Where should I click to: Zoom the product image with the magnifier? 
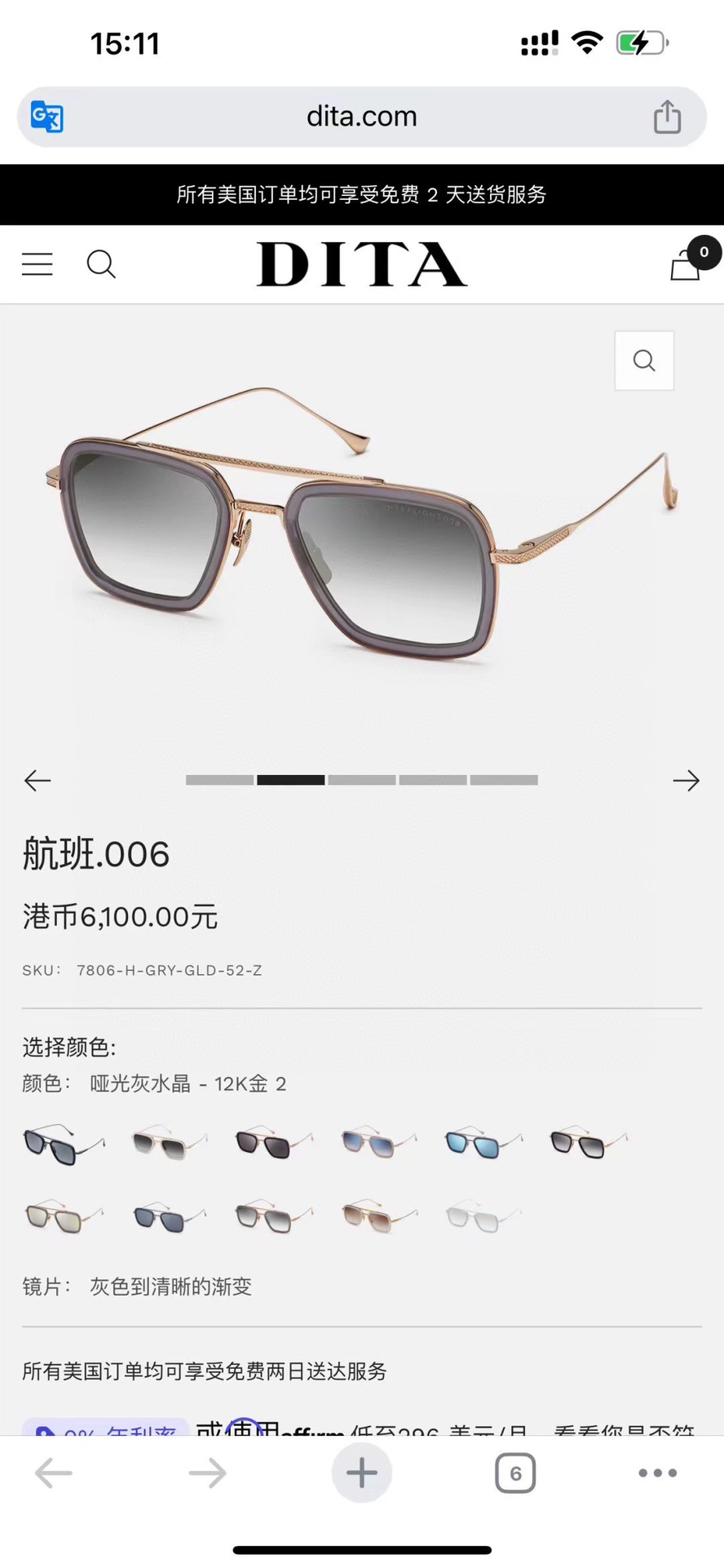click(x=644, y=361)
